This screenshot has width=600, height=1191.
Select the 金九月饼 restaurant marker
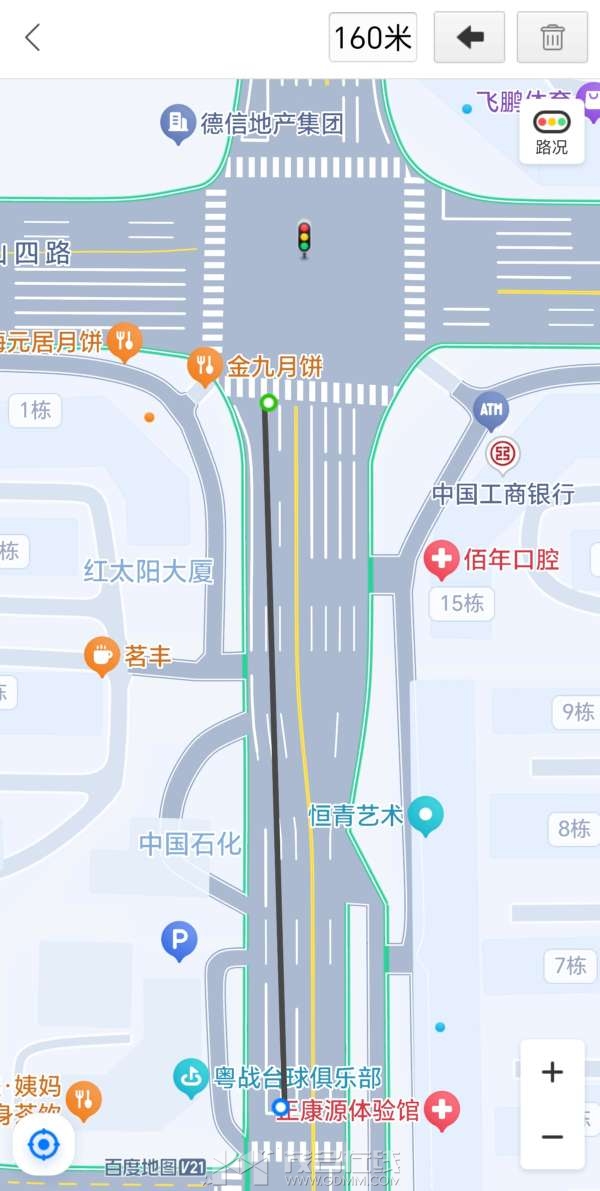tap(204, 365)
